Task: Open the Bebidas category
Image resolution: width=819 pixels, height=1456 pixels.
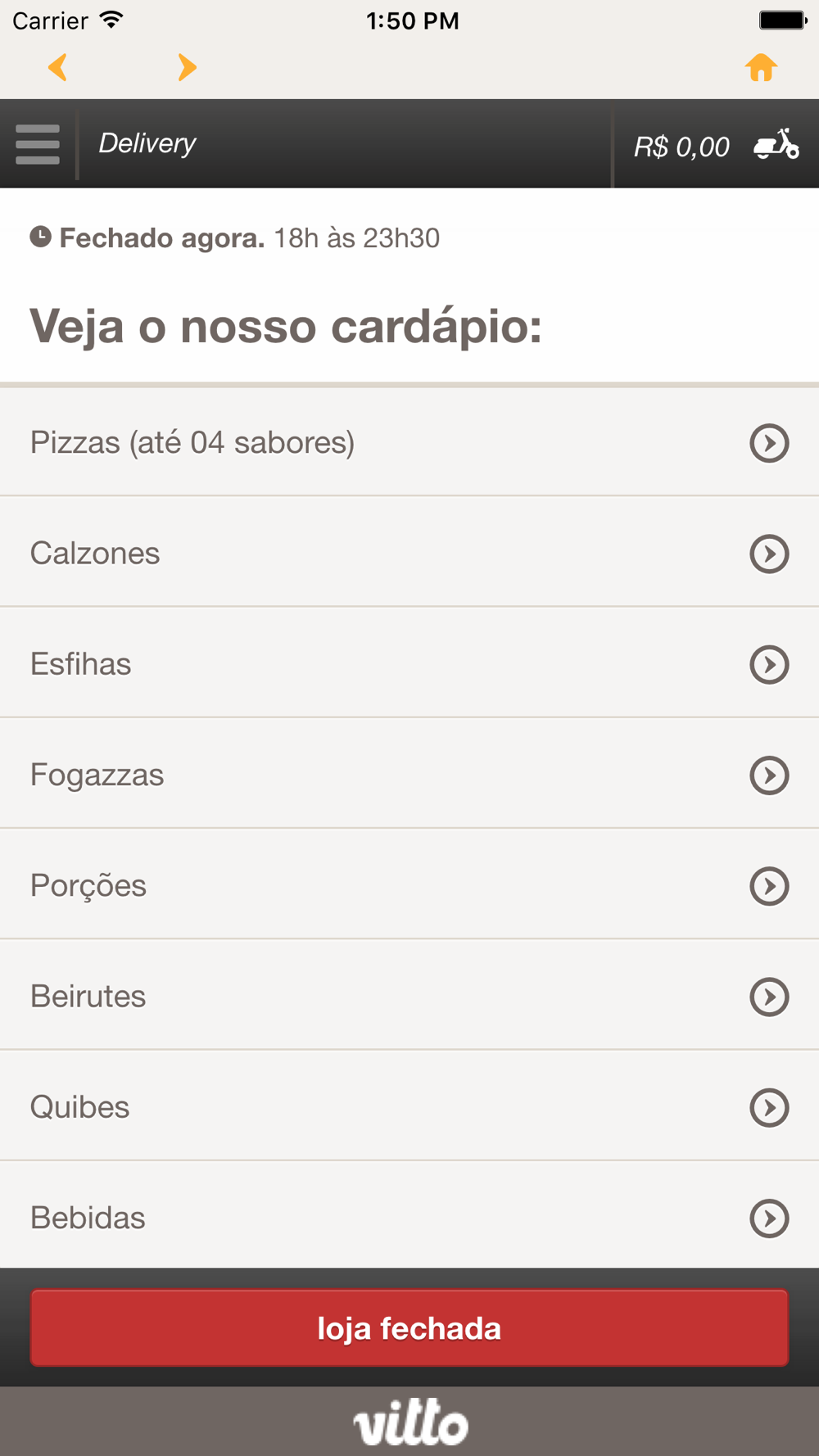Action: (409, 1216)
